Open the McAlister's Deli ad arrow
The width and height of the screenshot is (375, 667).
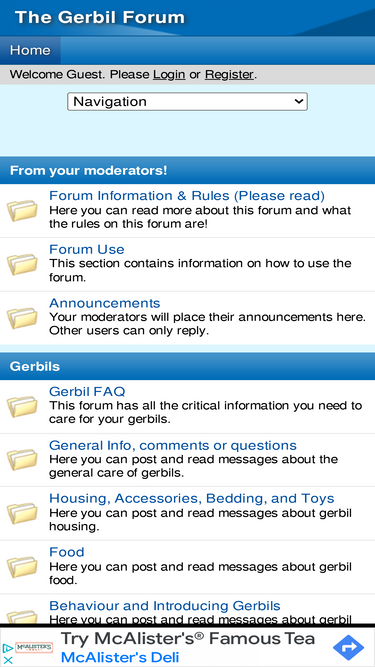pos(348,647)
